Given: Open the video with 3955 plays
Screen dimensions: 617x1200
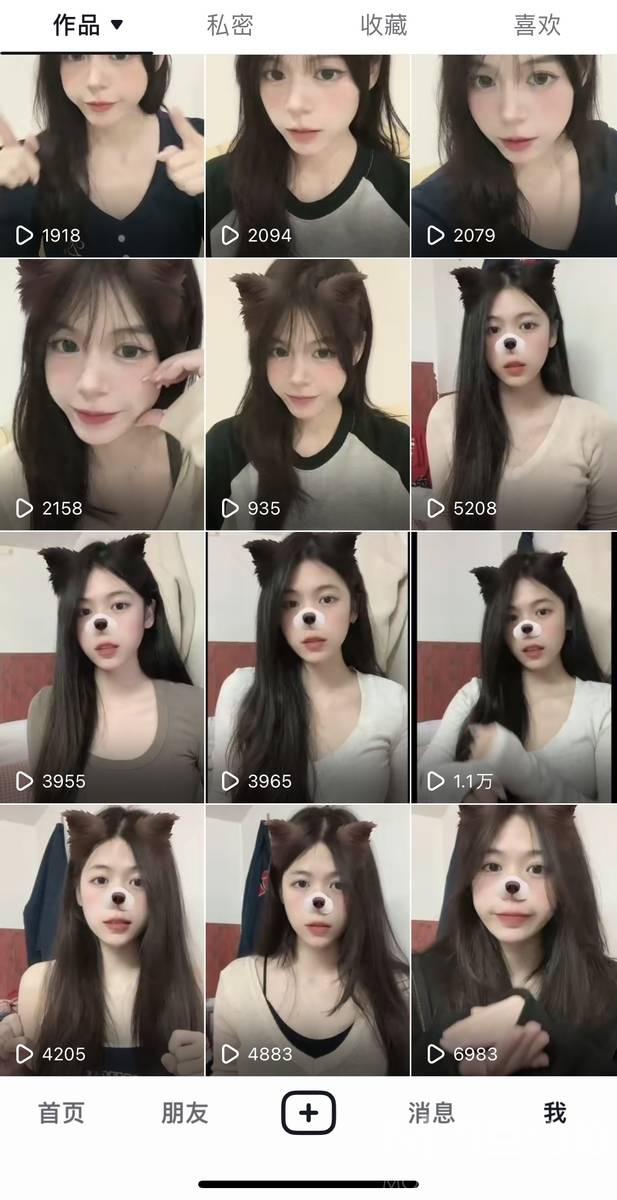Looking at the screenshot, I should click(x=102, y=667).
